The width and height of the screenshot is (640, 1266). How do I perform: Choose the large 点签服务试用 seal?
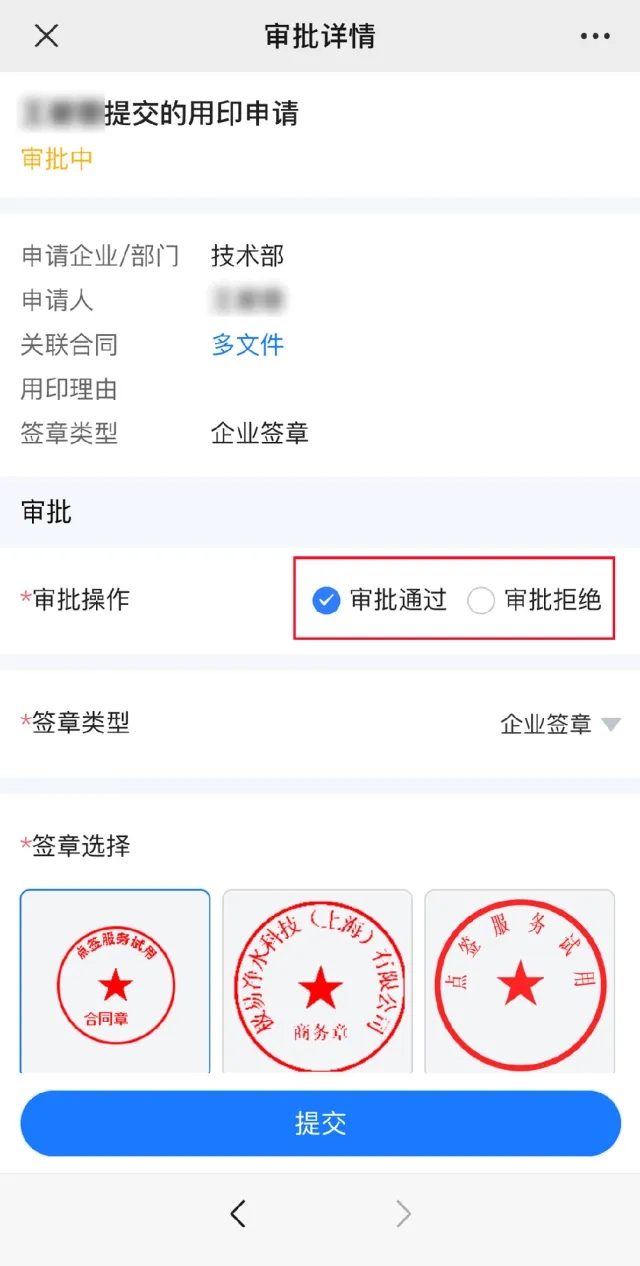coord(520,982)
